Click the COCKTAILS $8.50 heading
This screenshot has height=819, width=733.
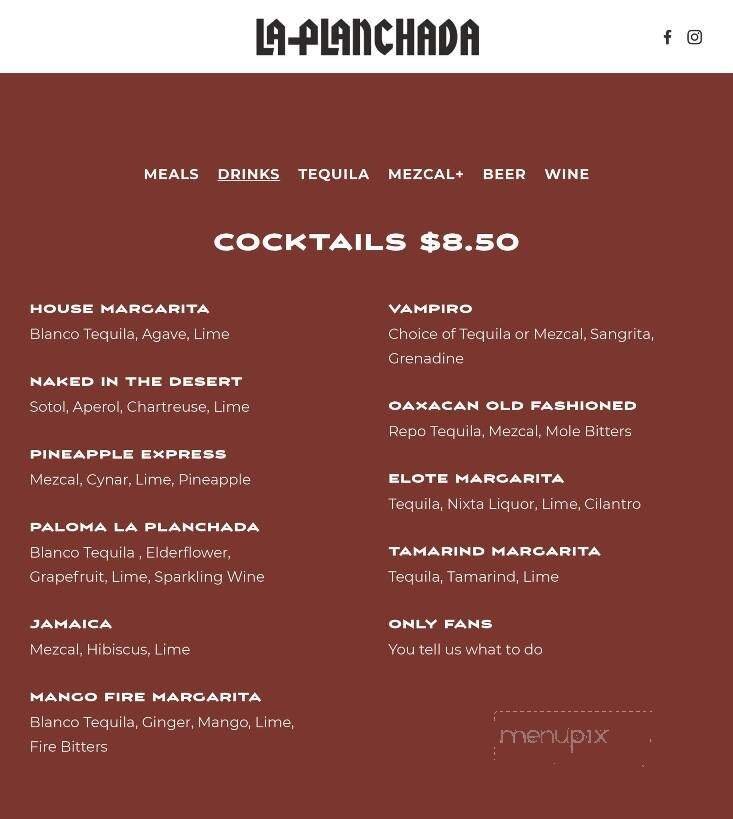coord(366,241)
